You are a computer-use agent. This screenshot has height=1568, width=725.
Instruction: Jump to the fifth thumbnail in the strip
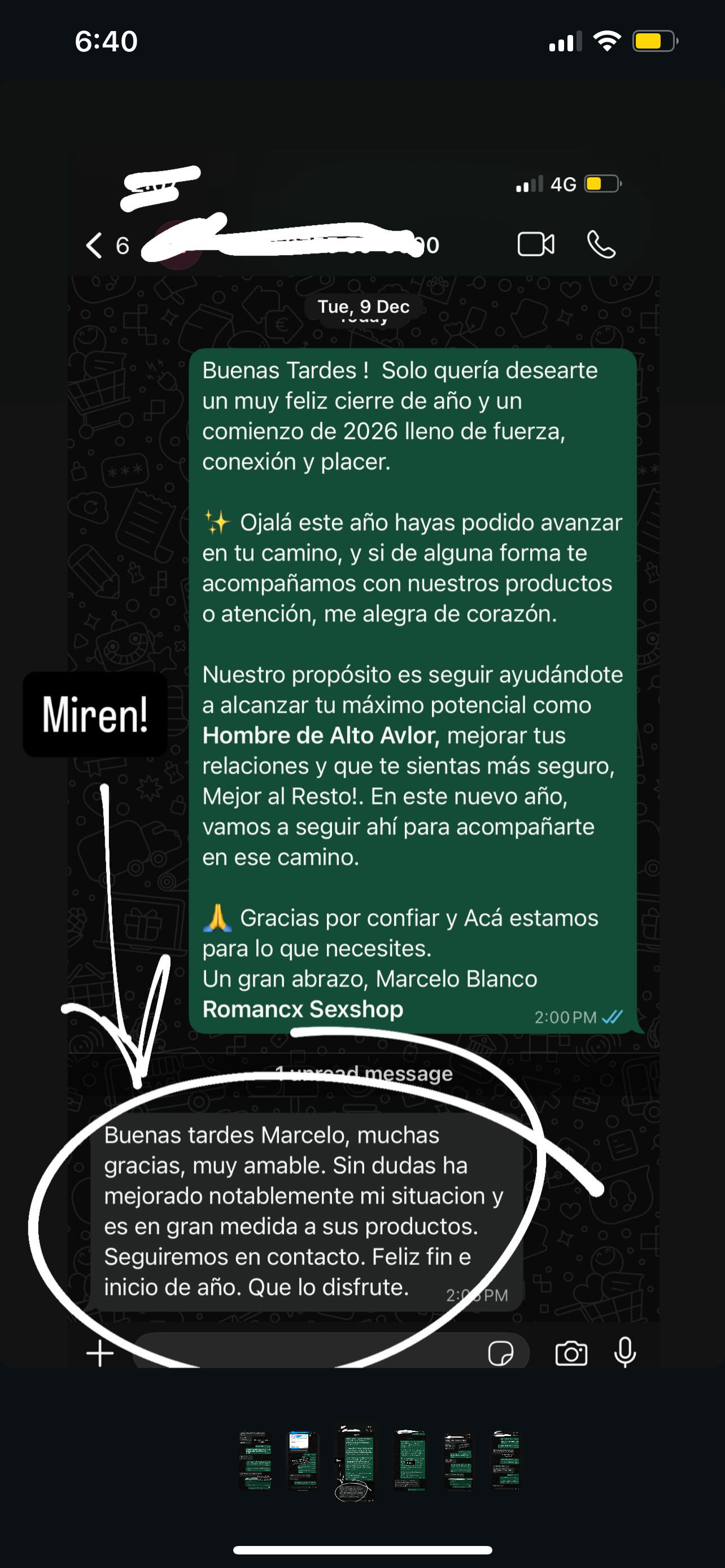tap(458, 1460)
